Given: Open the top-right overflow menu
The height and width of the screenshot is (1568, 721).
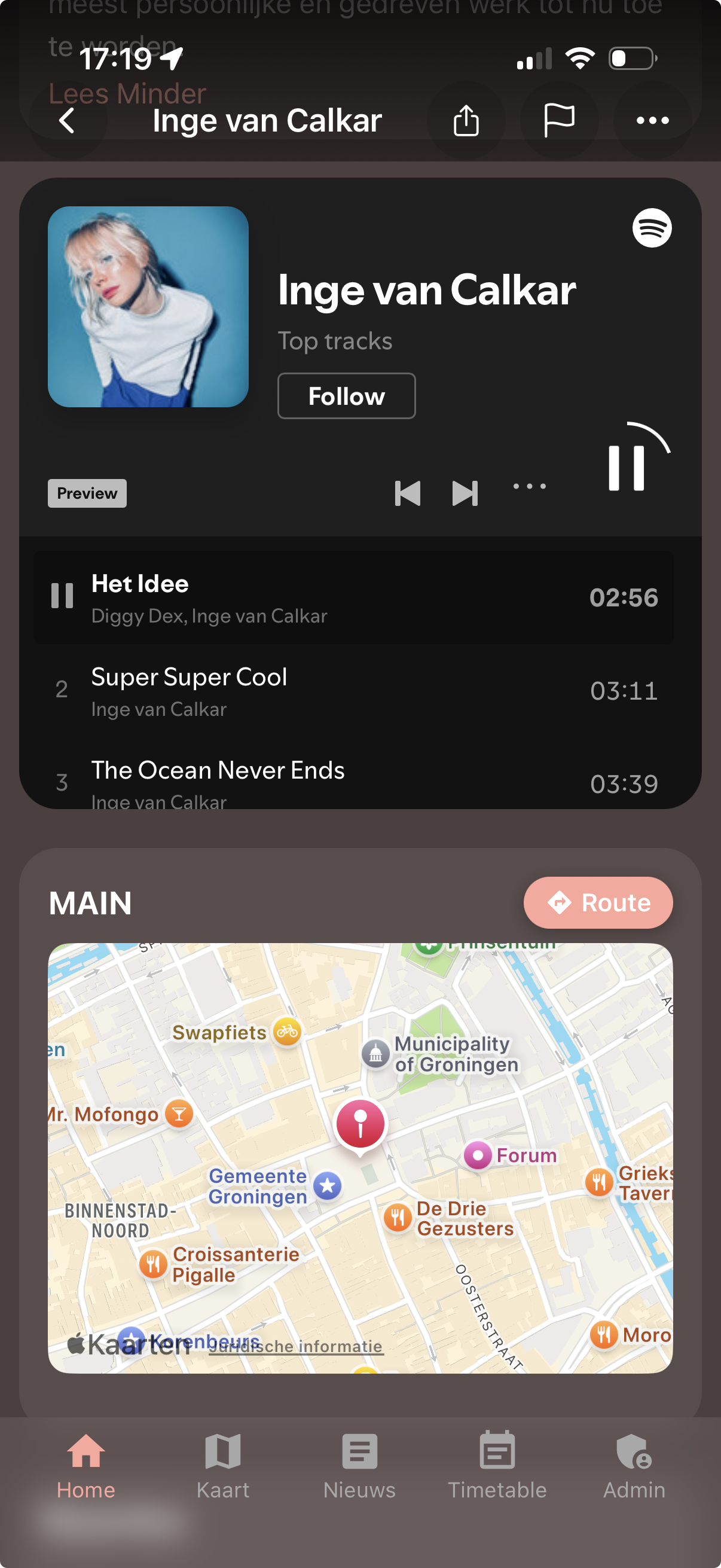Looking at the screenshot, I should [x=652, y=120].
